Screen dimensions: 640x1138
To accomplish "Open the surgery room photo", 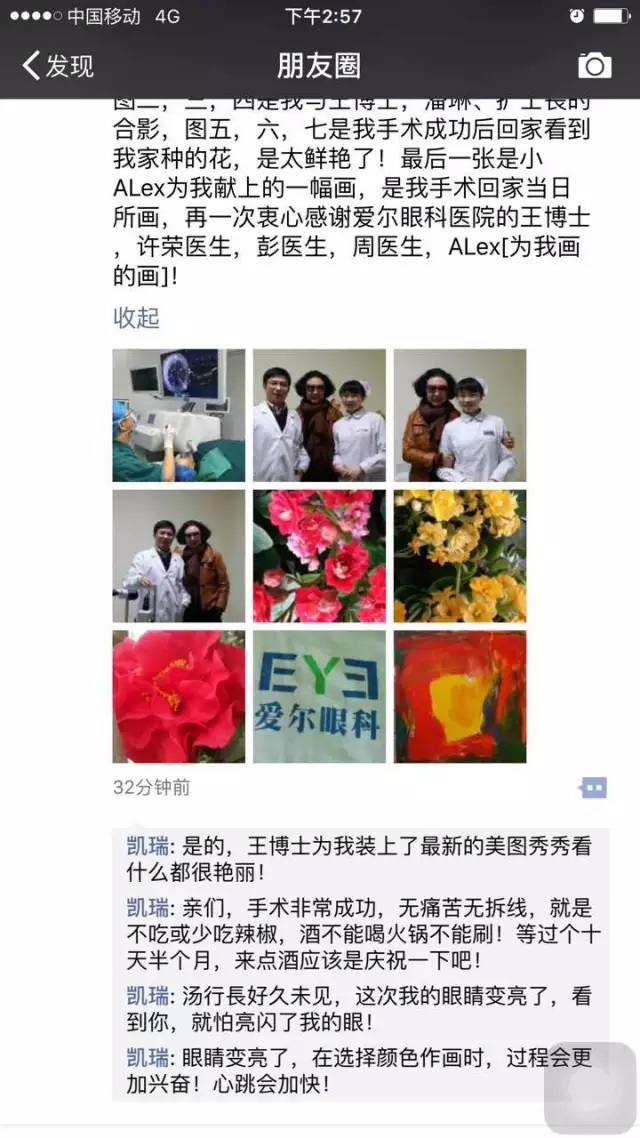I will 178,415.
